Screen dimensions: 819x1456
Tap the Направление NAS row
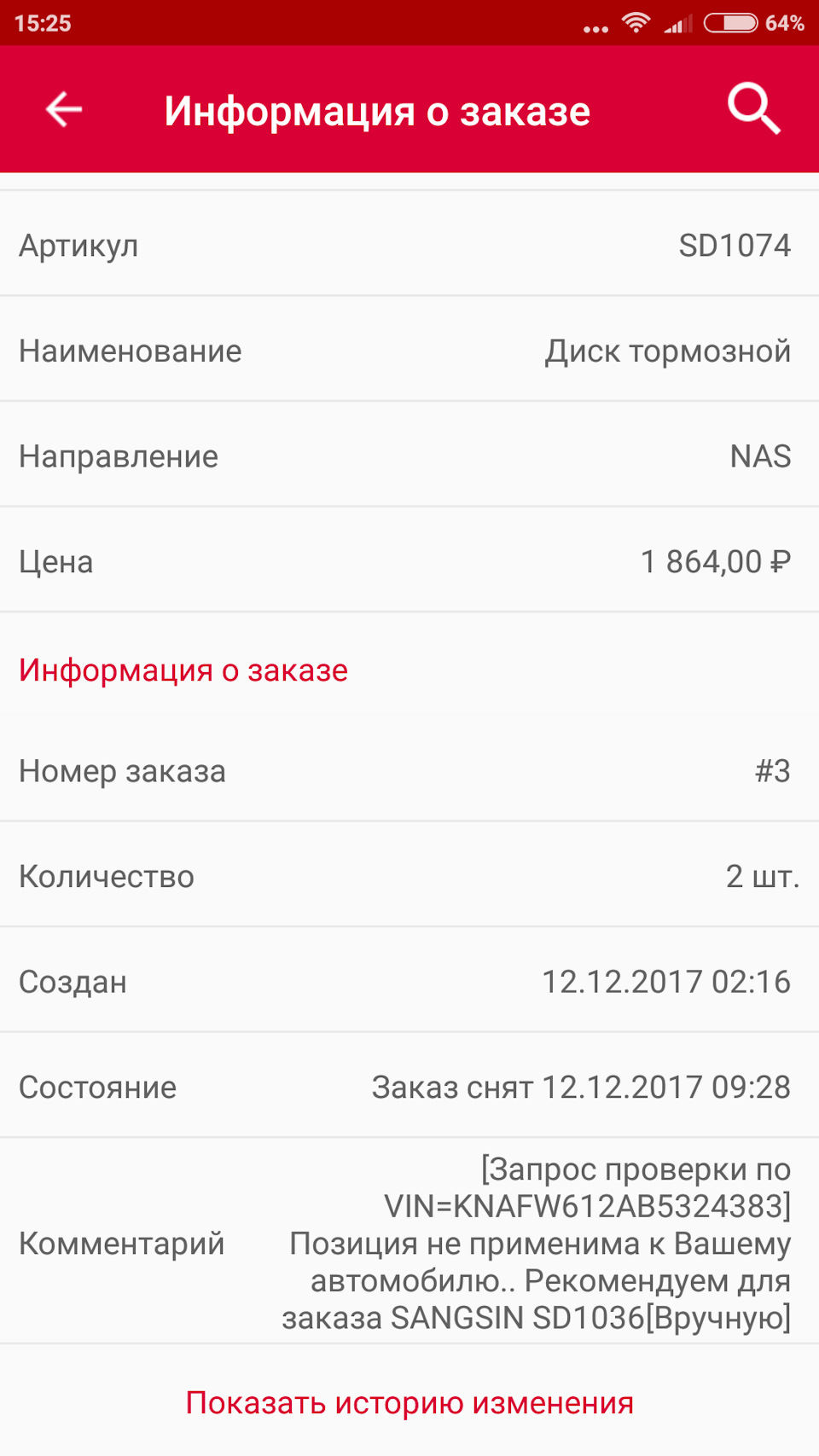tap(409, 456)
